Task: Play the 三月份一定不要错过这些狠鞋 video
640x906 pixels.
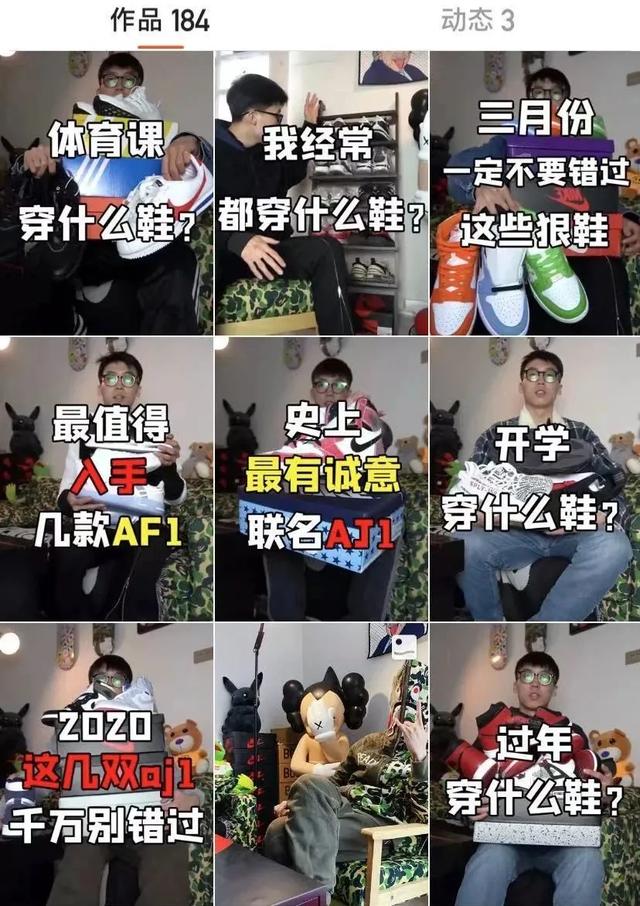Action: click(x=535, y=192)
